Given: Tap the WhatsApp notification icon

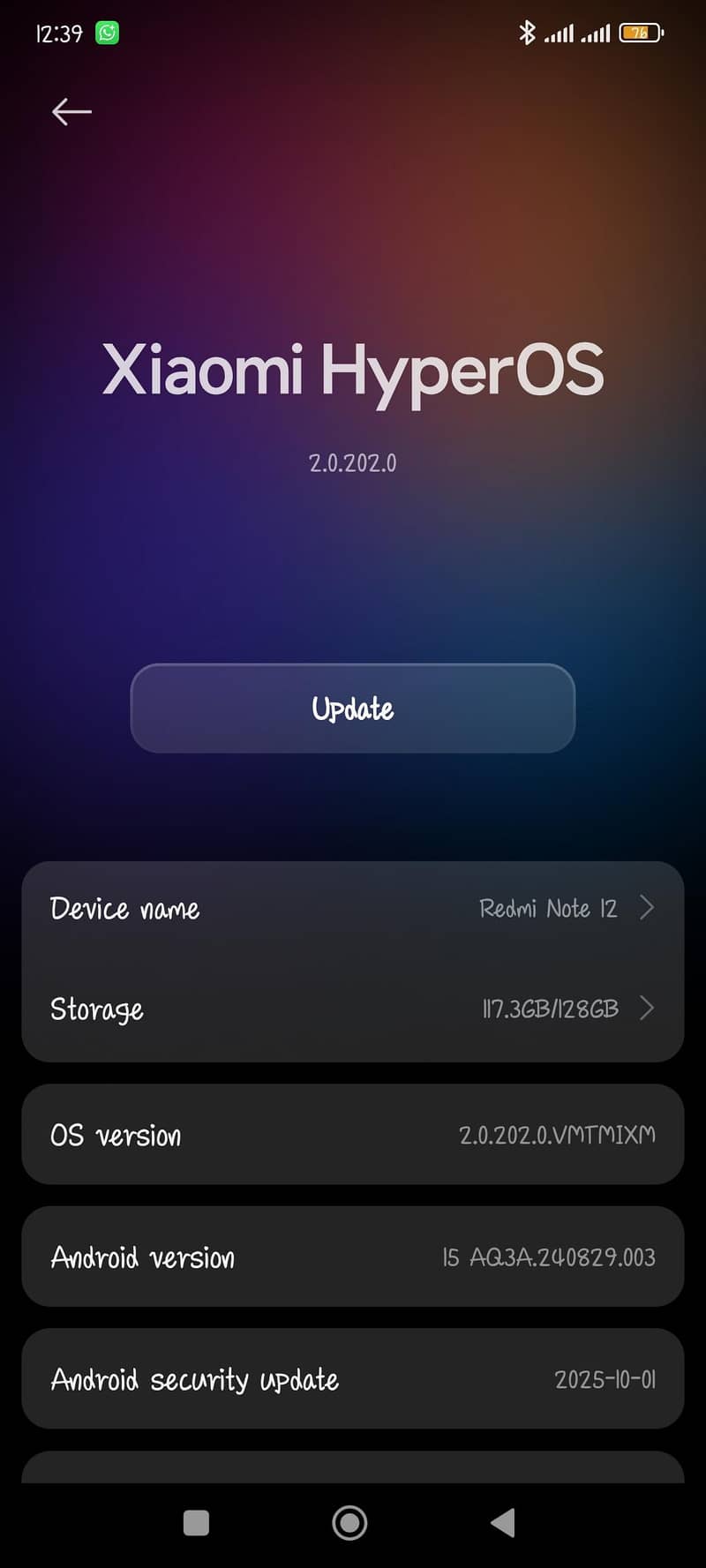Looking at the screenshot, I should (106, 34).
